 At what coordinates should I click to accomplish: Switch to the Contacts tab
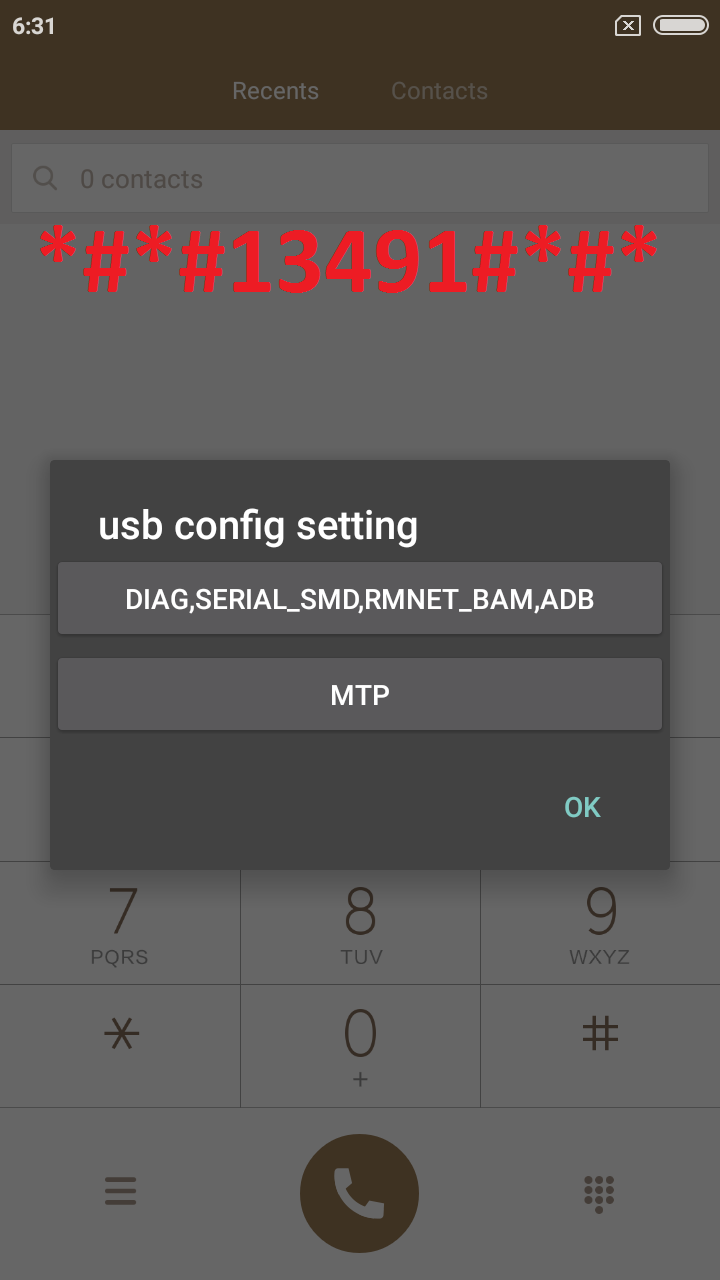(x=439, y=91)
